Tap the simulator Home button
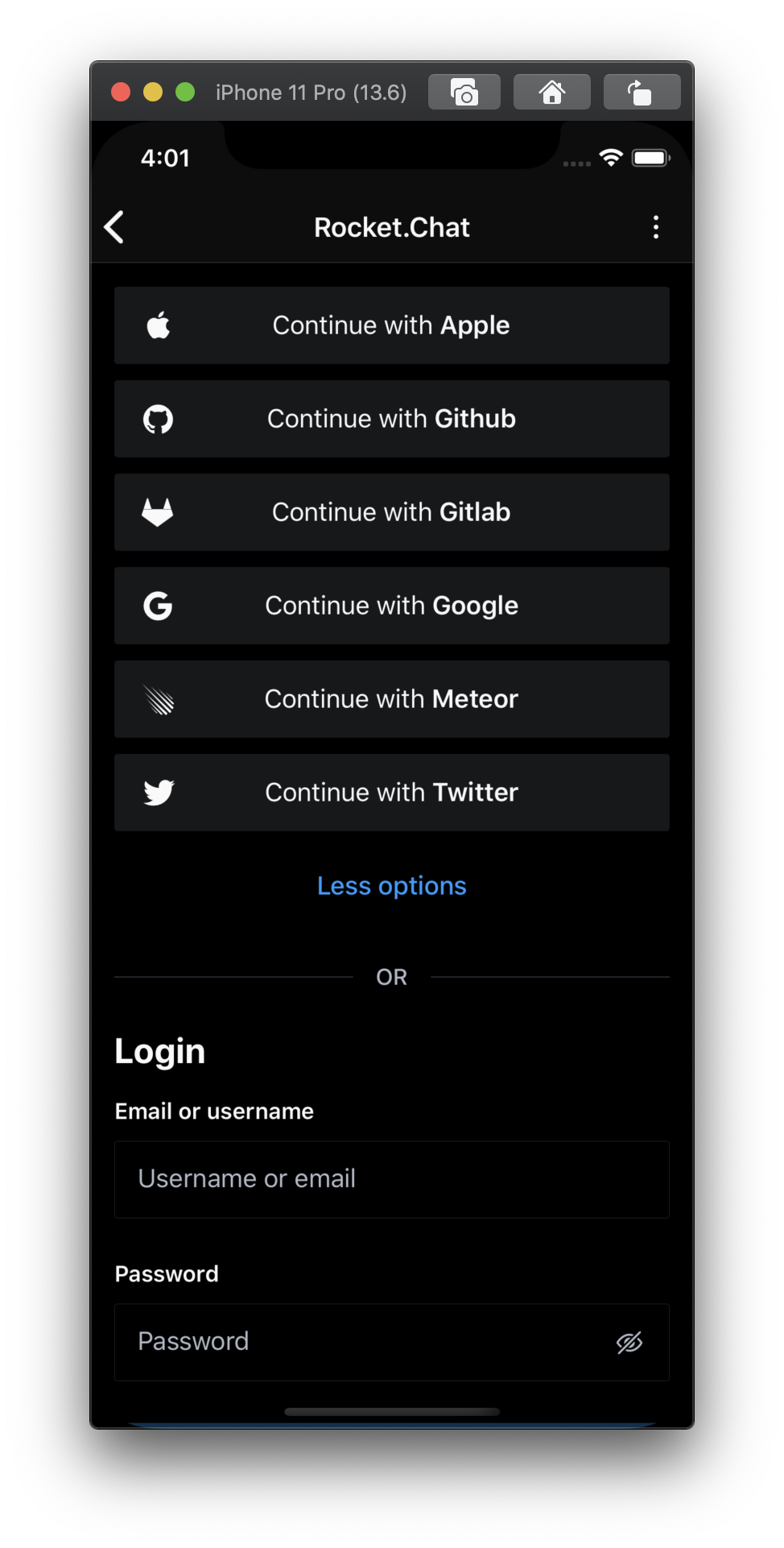784x1548 pixels. point(552,92)
